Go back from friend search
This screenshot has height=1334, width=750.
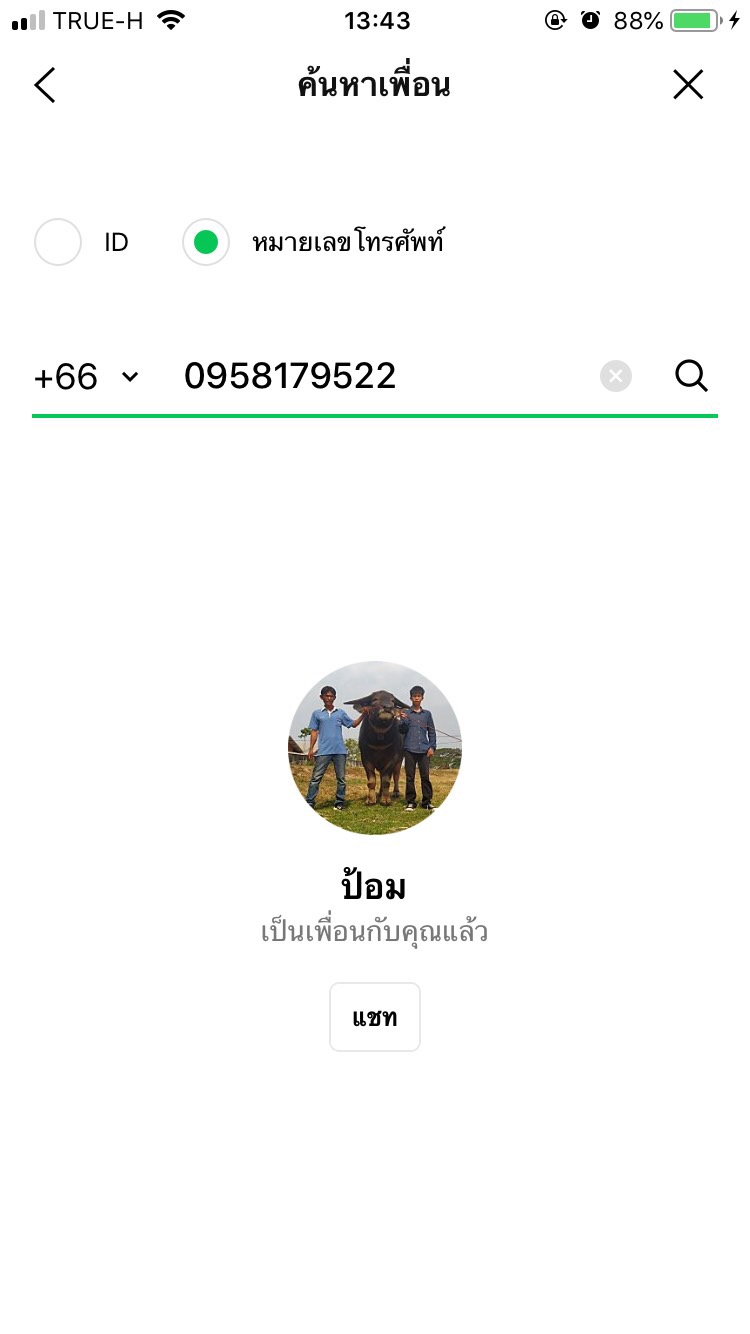coord(45,86)
